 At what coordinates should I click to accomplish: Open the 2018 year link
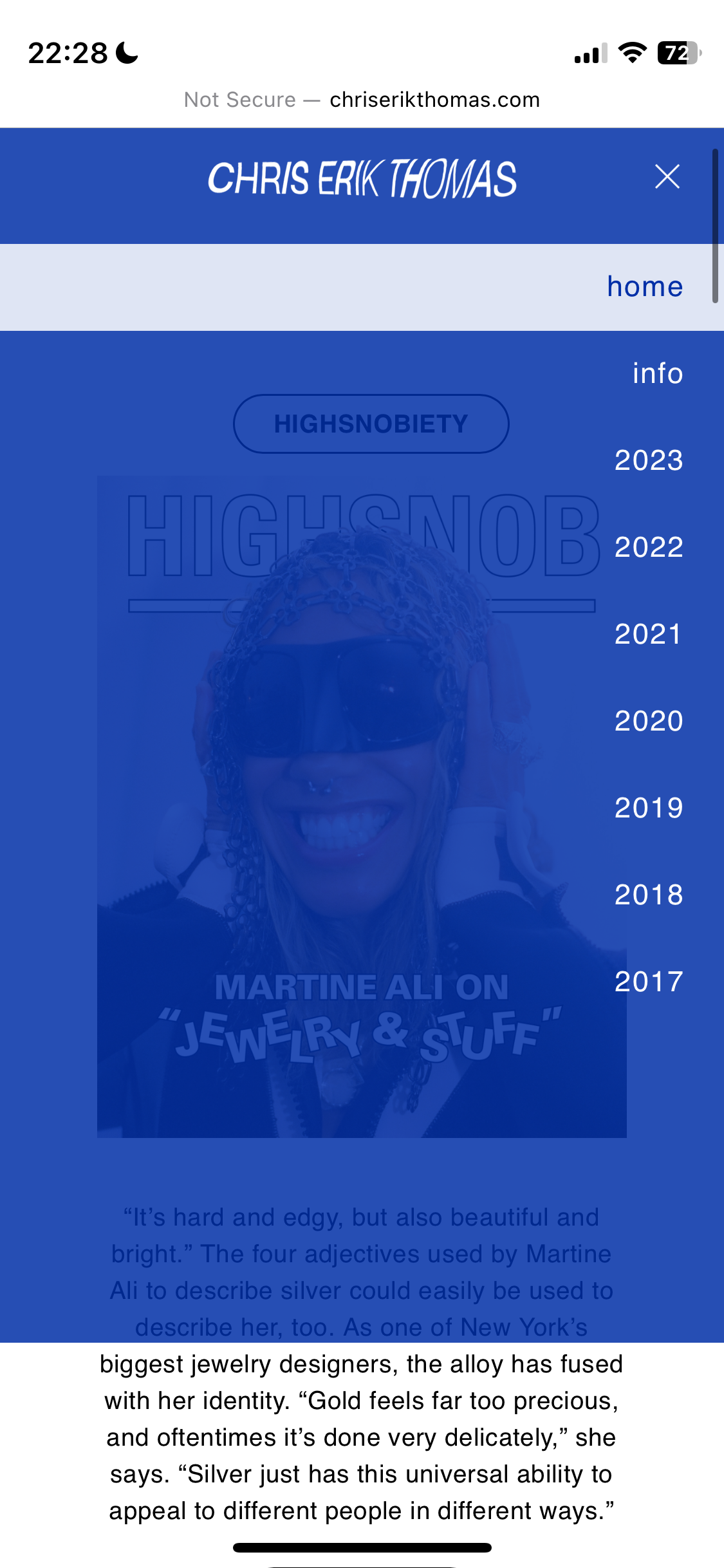pos(648,894)
